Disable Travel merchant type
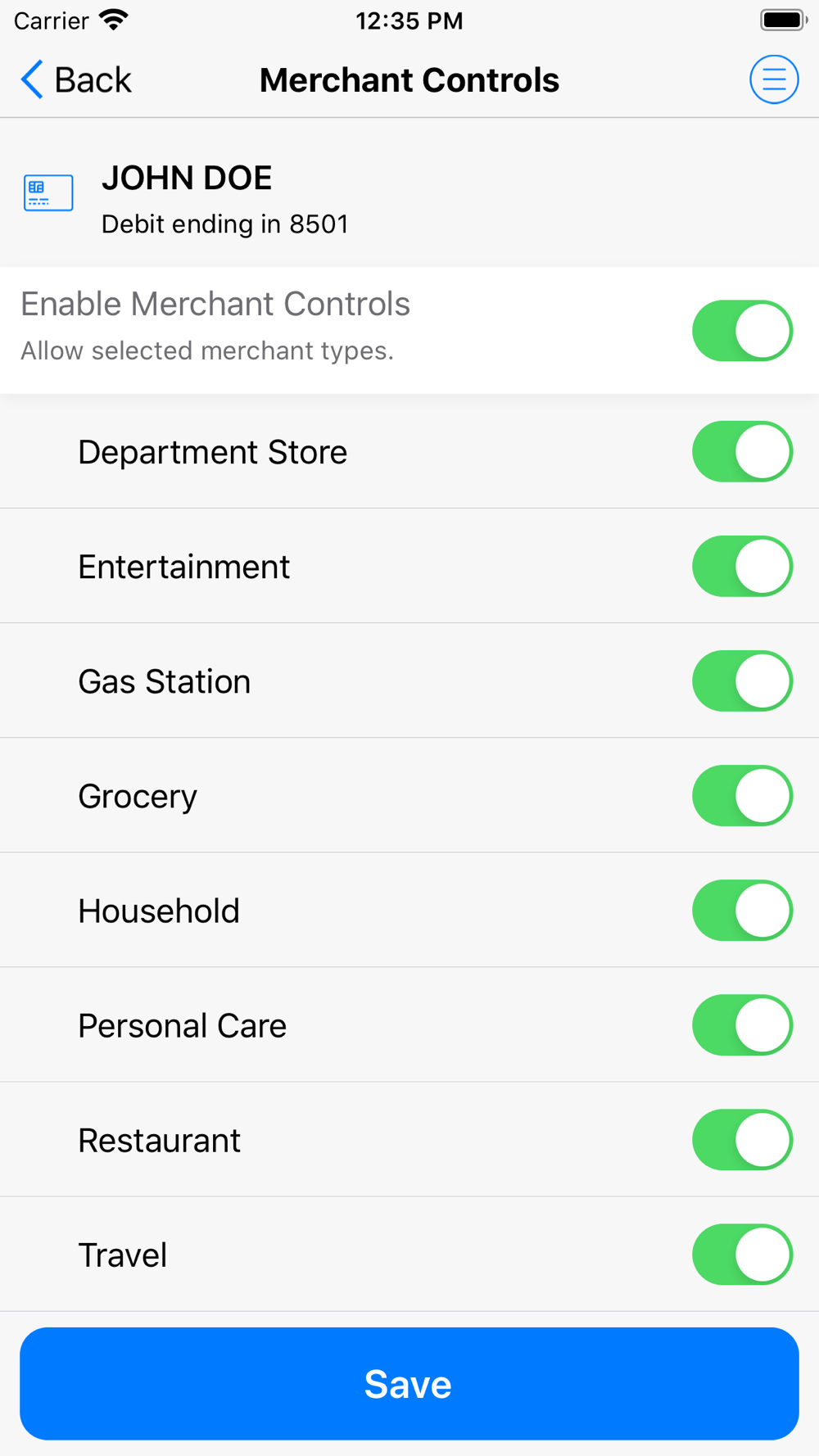Image resolution: width=819 pixels, height=1456 pixels. click(742, 1254)
